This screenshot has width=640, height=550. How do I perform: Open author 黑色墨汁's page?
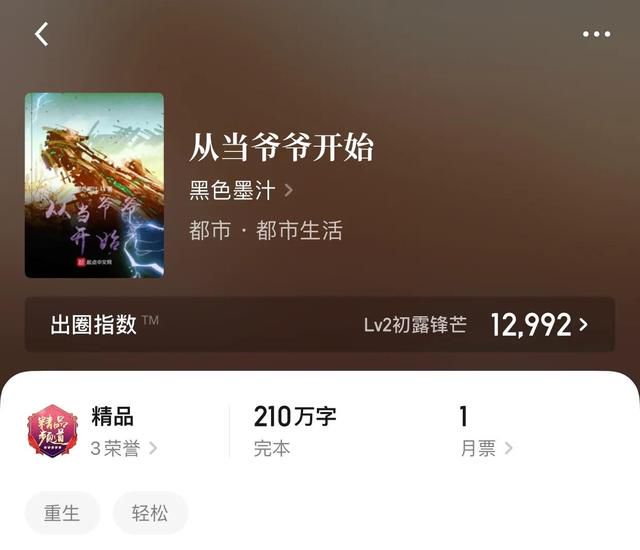pos(240,190)
